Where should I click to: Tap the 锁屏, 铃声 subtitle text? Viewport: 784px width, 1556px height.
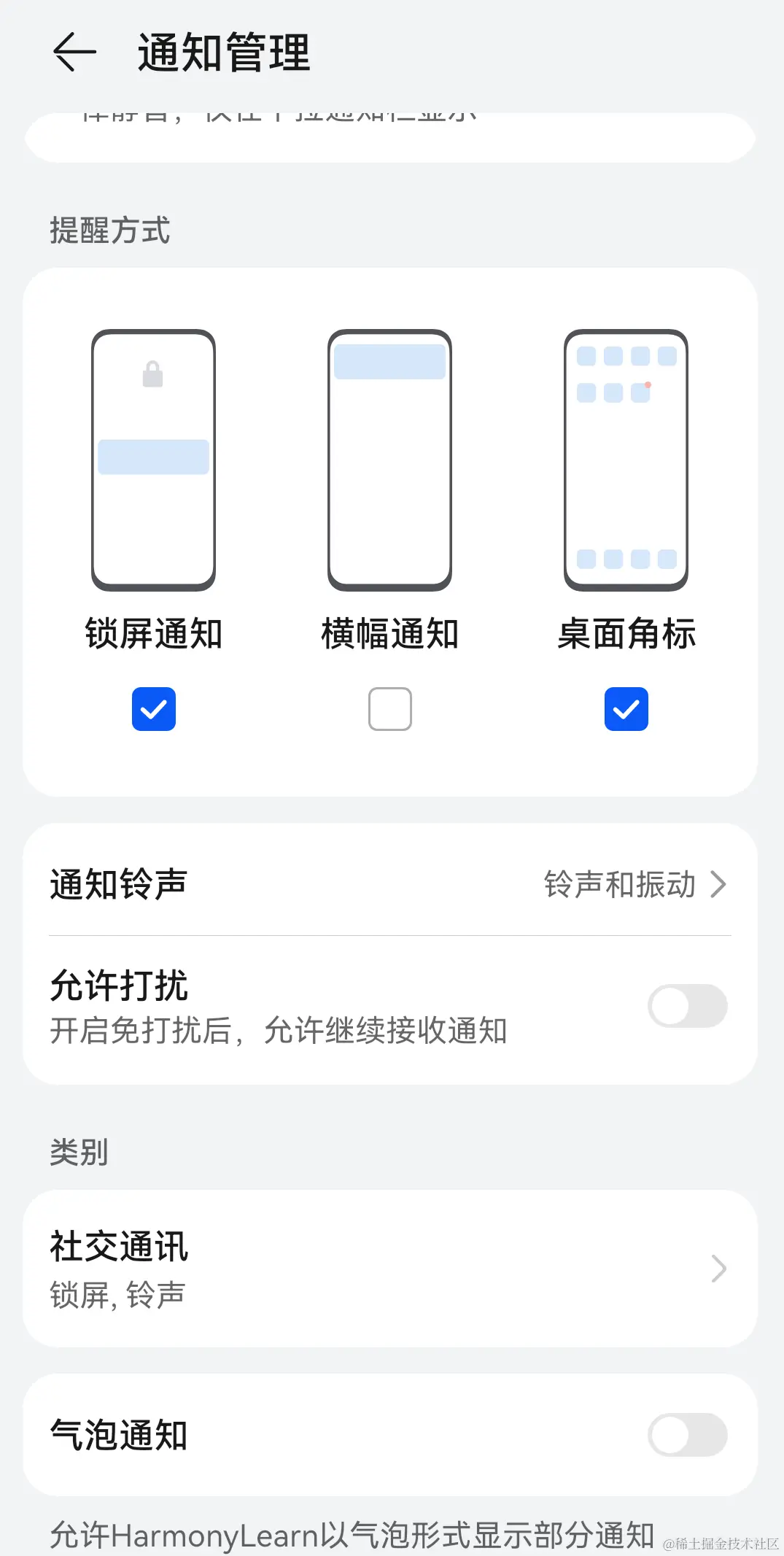coord(117,1295)
